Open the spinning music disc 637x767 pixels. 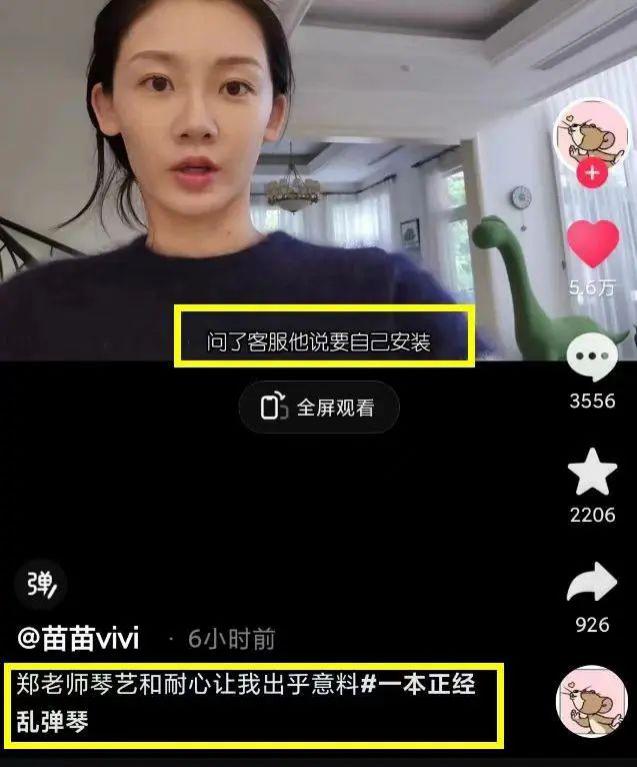tap(591, 701)
